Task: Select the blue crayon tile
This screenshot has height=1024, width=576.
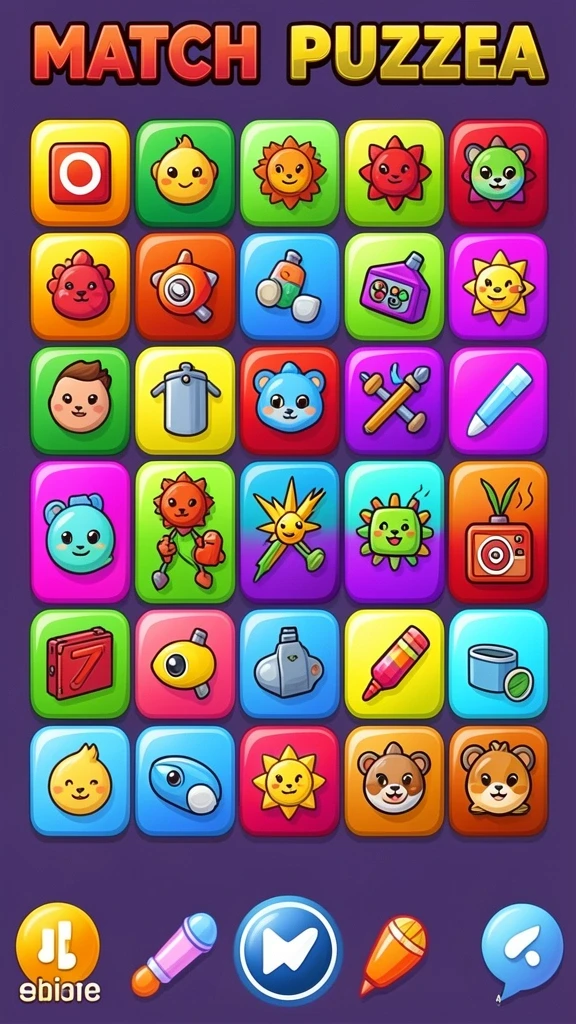Action: (498, 400)
